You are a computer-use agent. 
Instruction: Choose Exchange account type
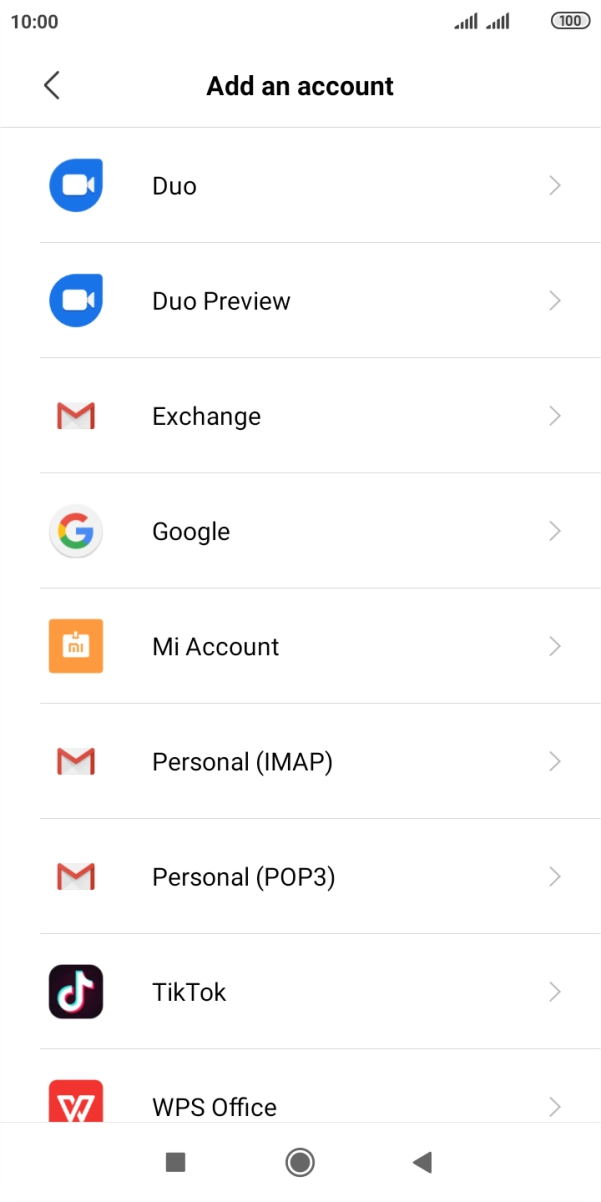point(300,416)
